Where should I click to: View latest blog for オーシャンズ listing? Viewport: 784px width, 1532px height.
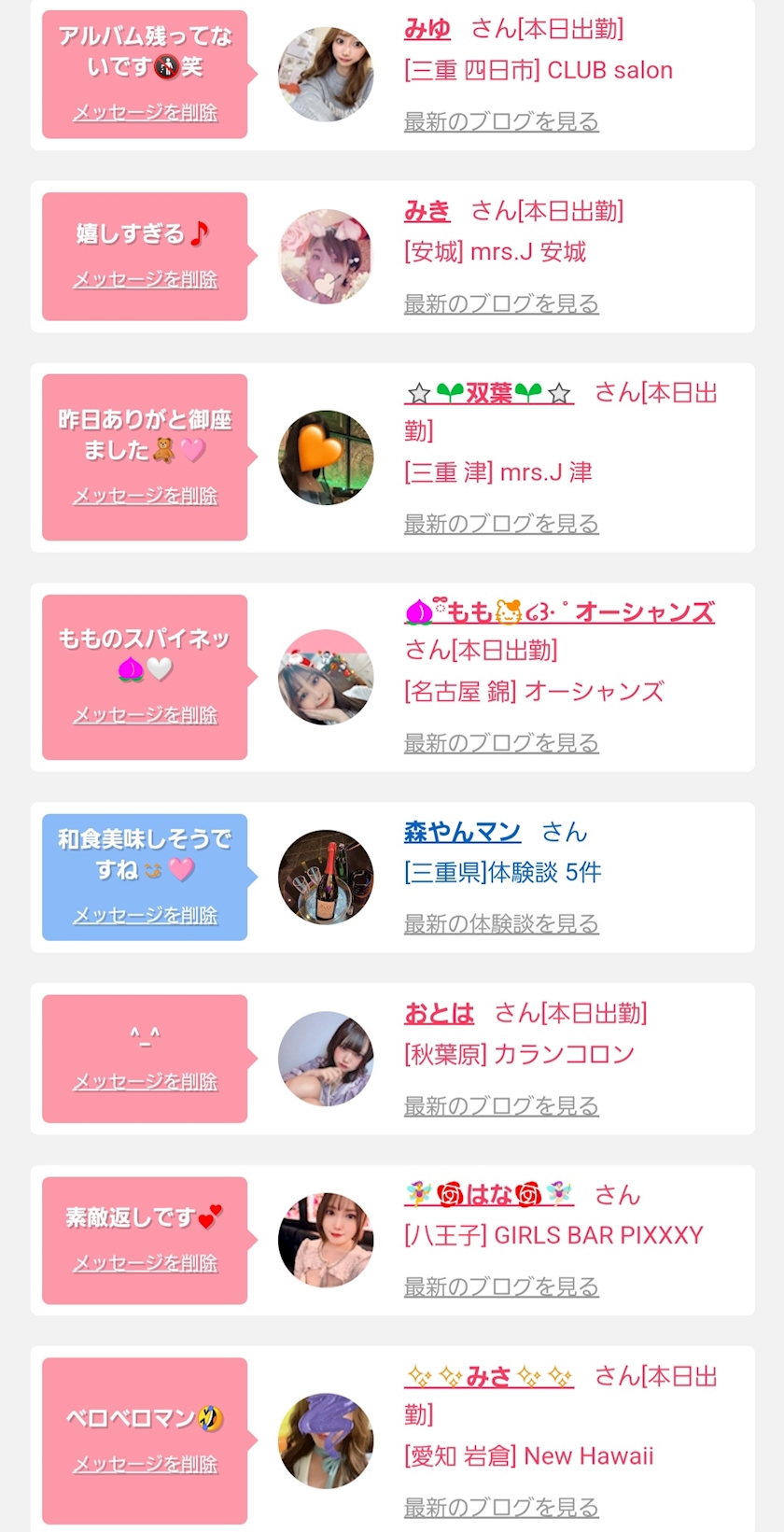click(500, 743)
